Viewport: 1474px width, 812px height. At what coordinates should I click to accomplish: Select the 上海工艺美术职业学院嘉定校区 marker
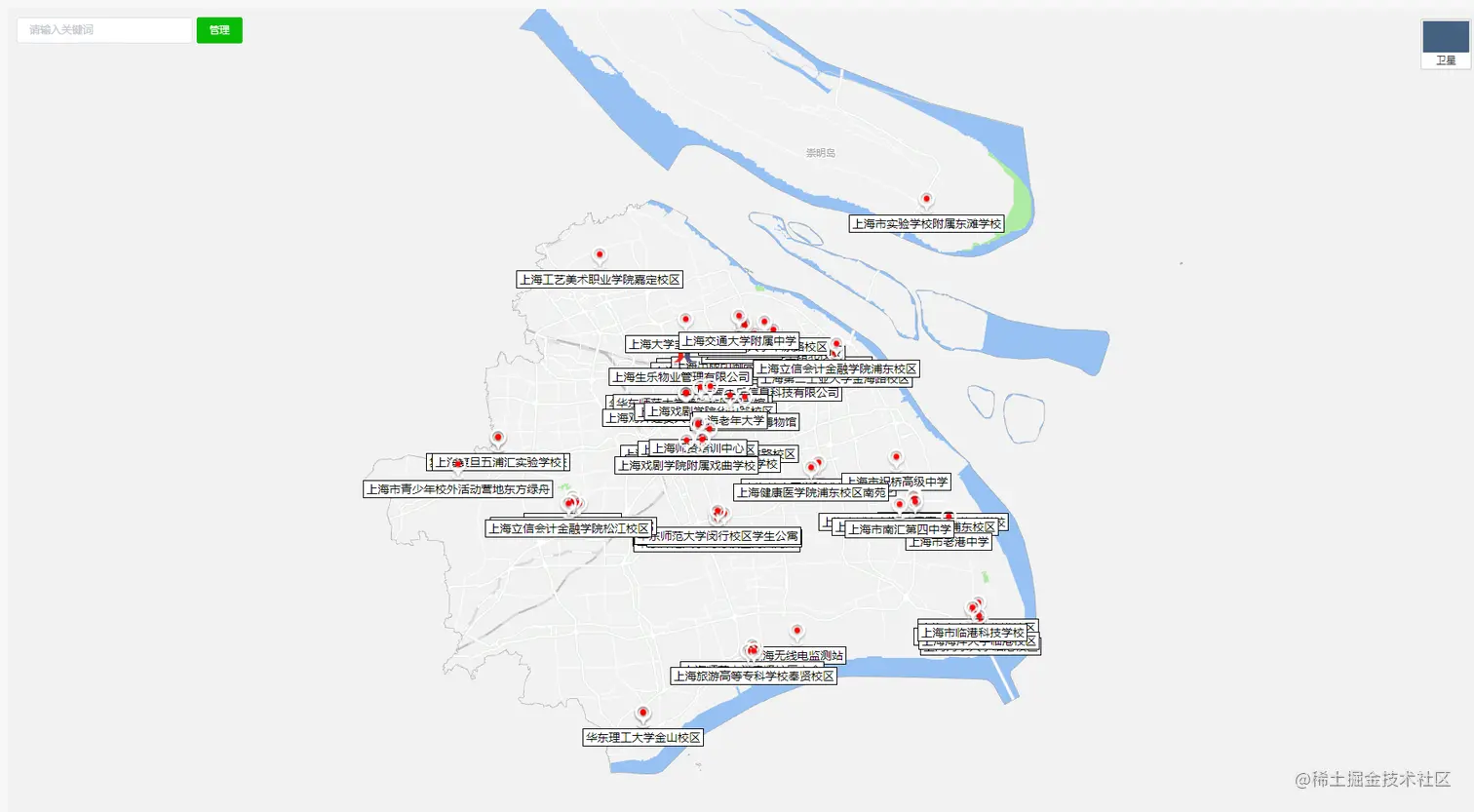click(x=600, y=255)
